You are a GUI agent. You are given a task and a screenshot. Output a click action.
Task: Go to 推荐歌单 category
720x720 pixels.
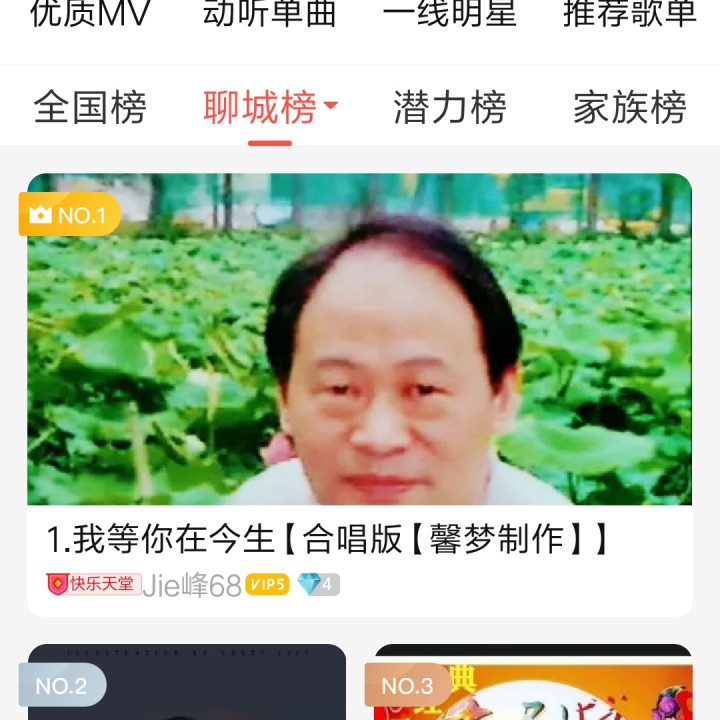pos(630,14)
